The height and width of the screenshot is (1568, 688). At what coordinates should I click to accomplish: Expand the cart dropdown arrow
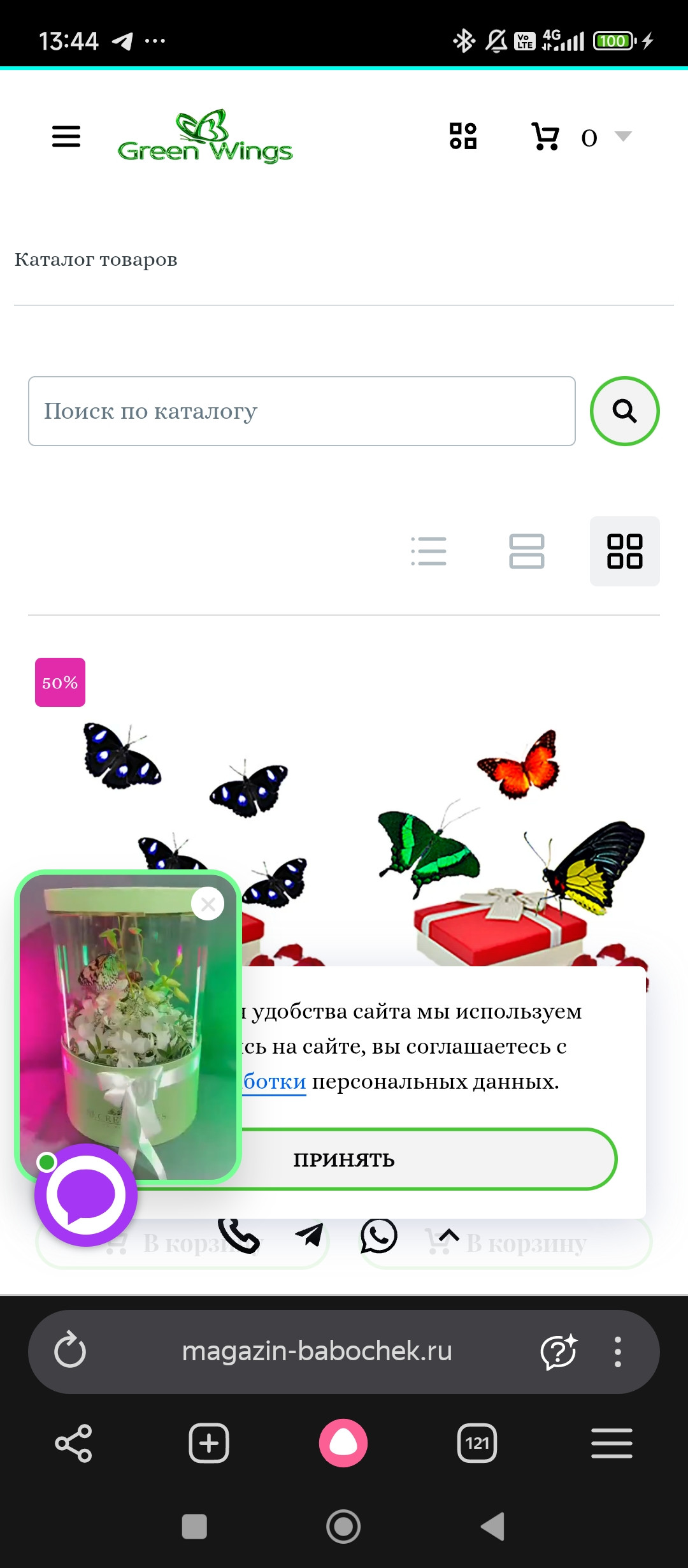(622, 136)
